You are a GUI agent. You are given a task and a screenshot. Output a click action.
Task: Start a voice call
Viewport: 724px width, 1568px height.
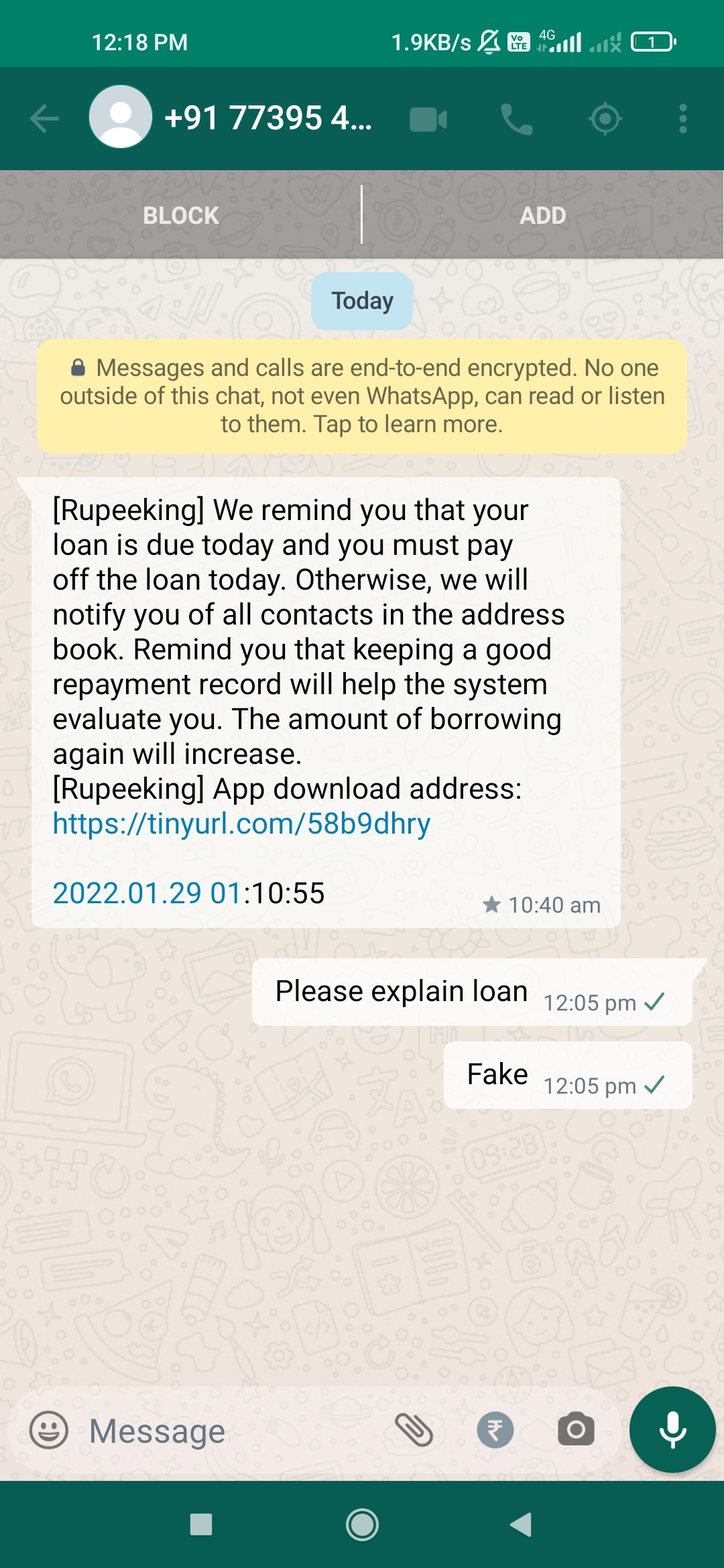pyautogui.click(x=516, y=120)
